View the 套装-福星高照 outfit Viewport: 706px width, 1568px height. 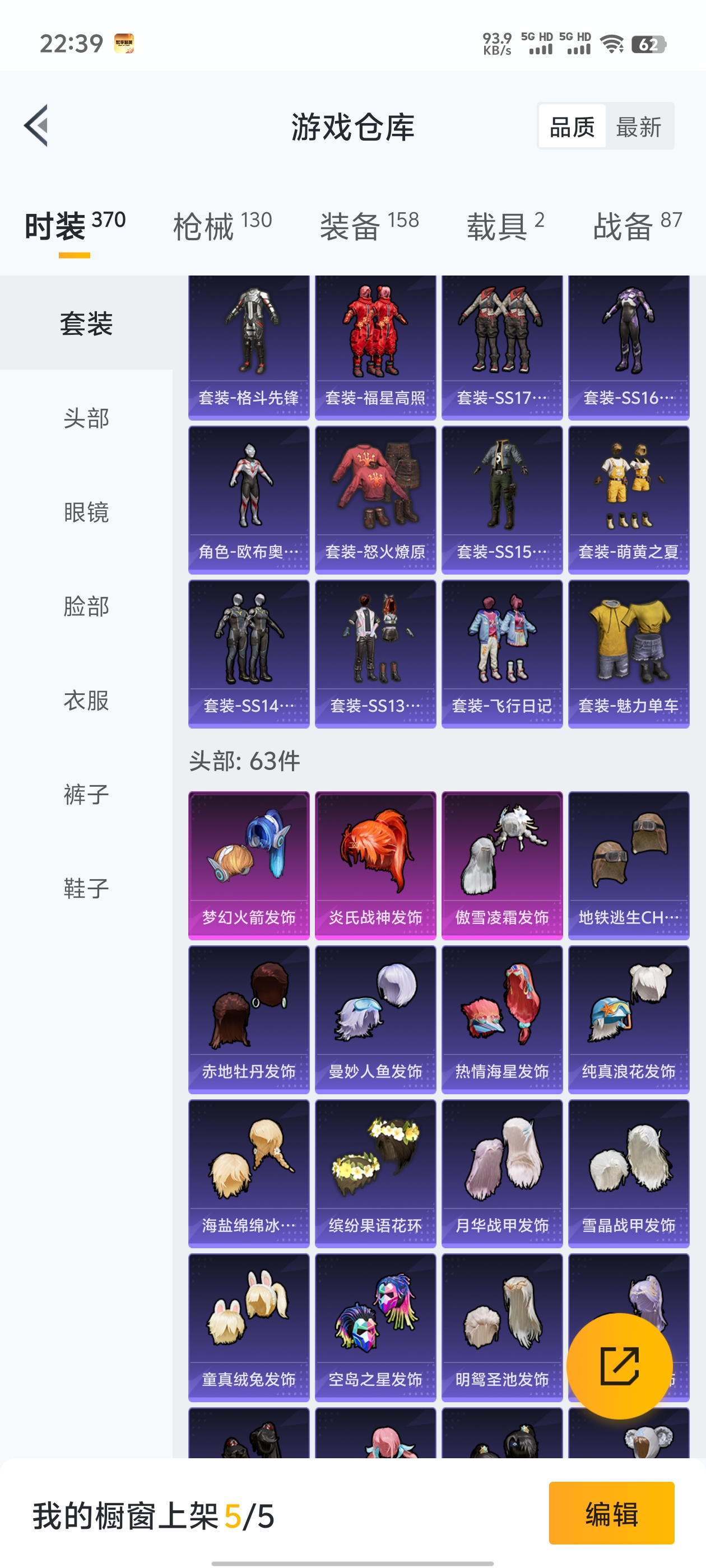[375, 348]
